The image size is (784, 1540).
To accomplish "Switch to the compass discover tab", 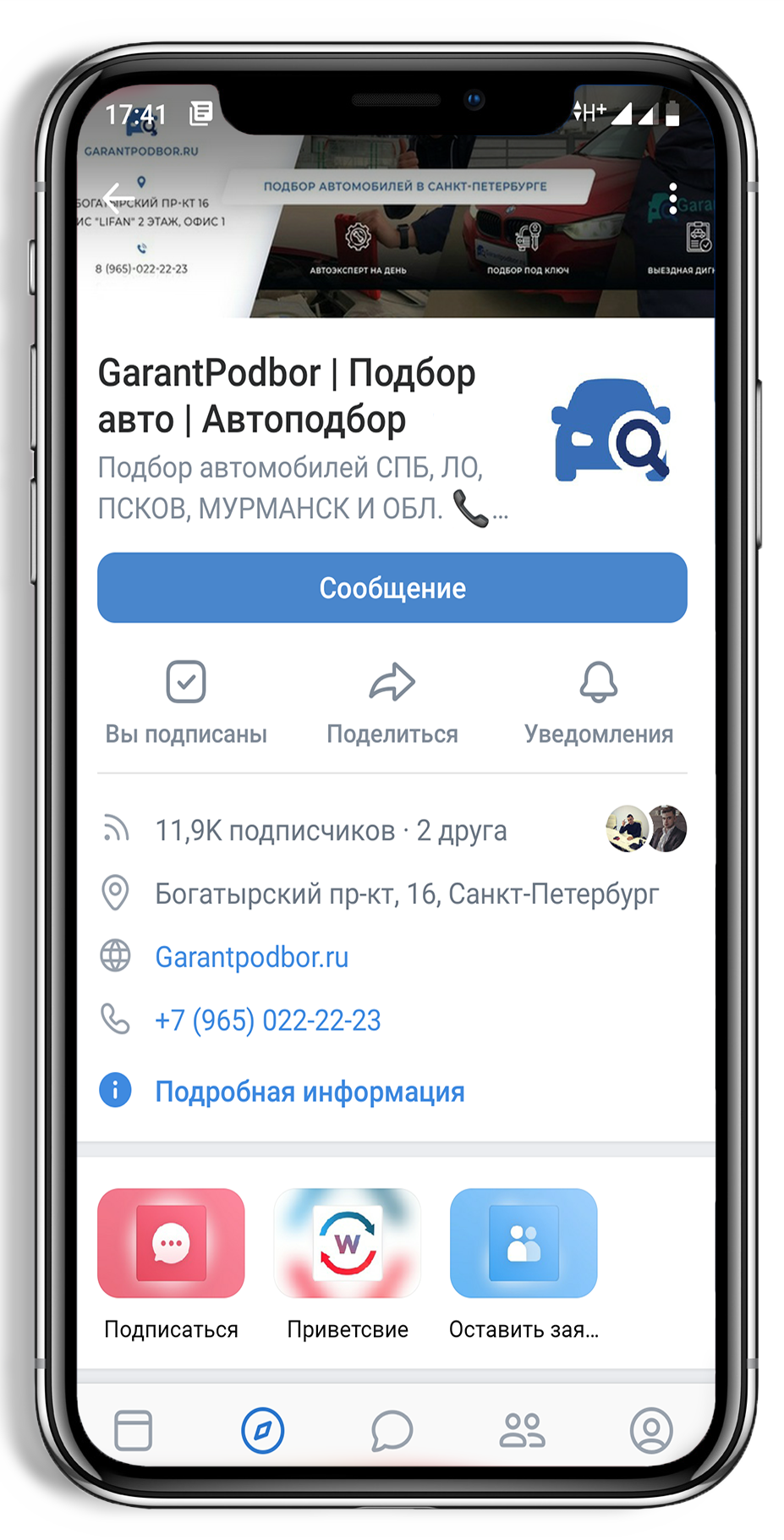I will coord(262,1431).
